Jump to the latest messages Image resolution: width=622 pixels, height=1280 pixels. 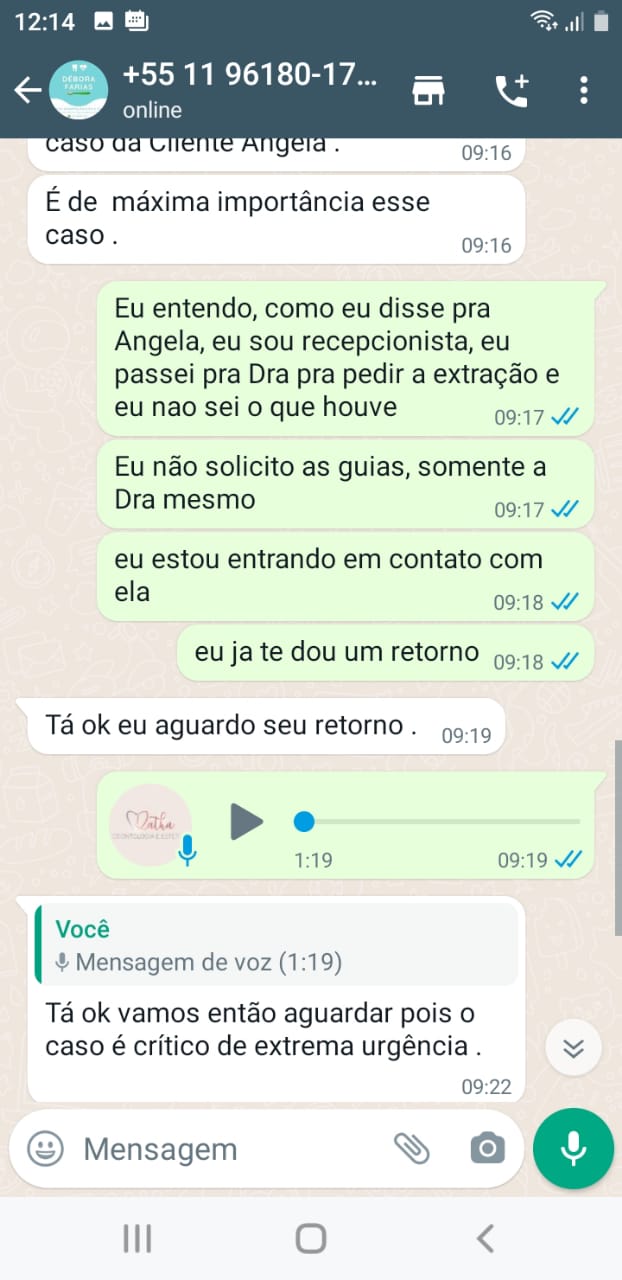[x=573, y=1048]
